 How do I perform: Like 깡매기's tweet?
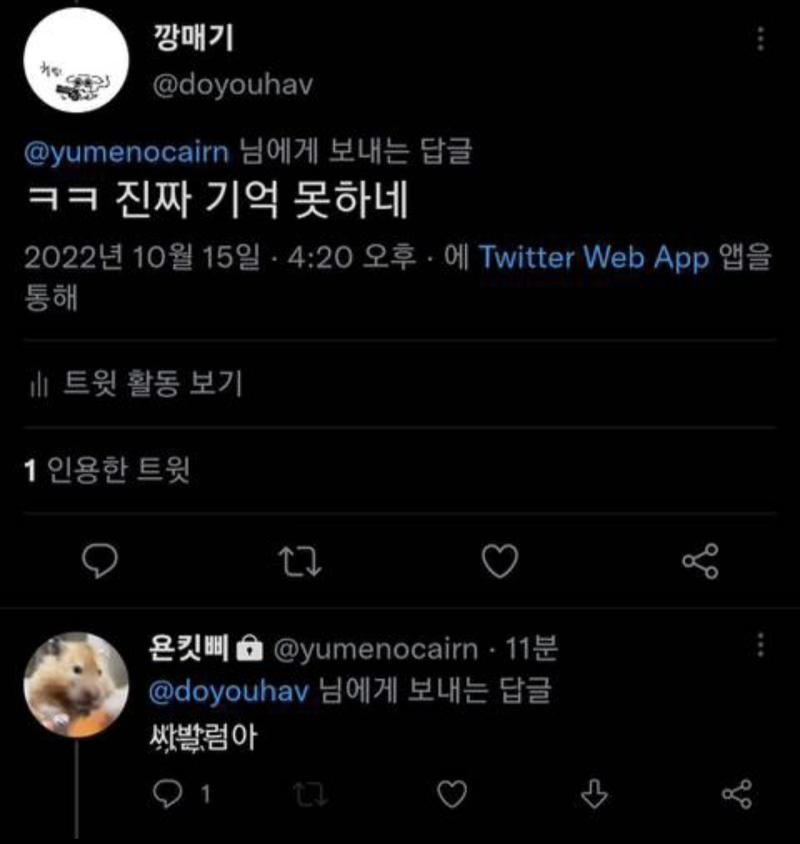coord(500,561)
